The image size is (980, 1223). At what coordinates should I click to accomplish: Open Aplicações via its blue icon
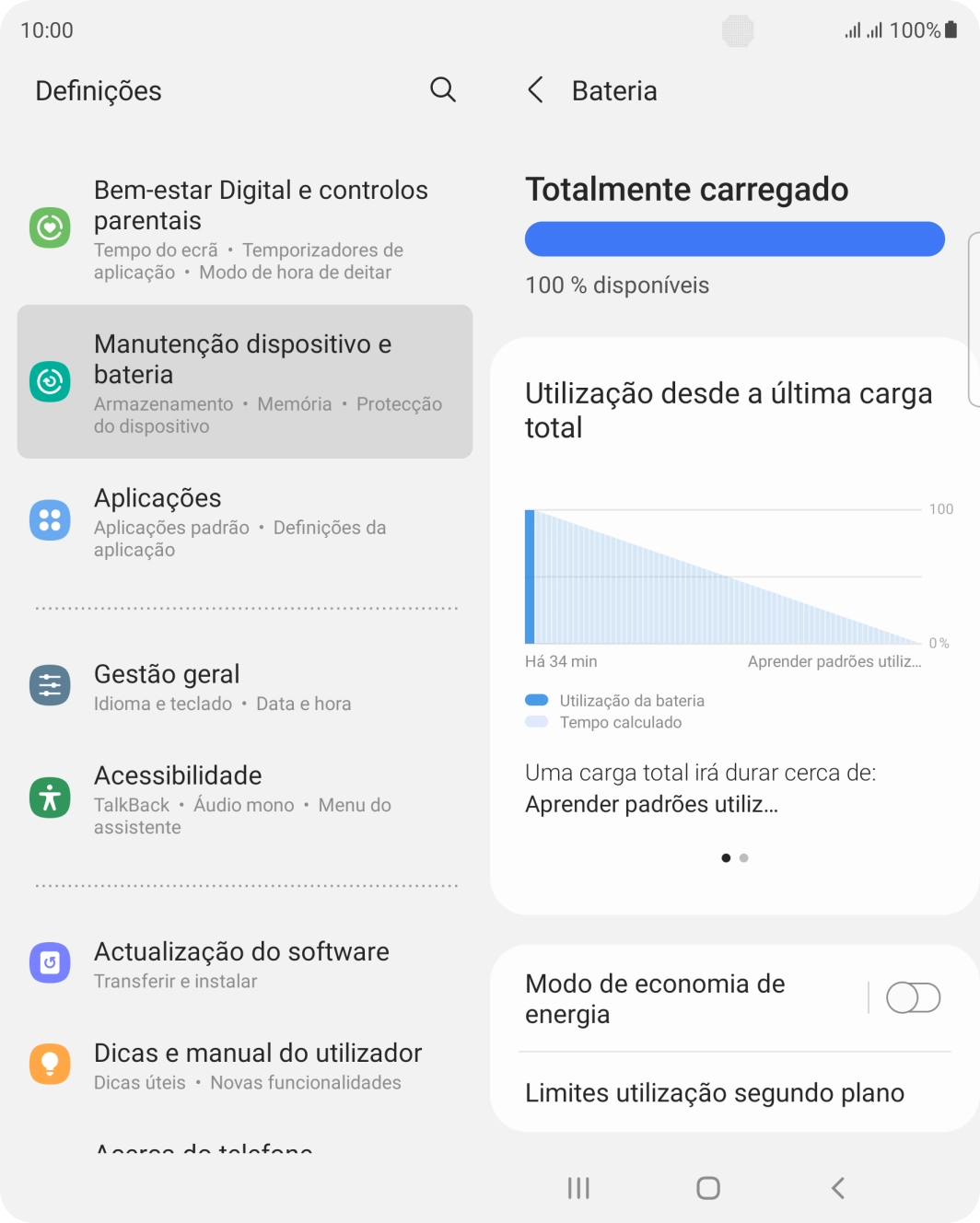51,519
